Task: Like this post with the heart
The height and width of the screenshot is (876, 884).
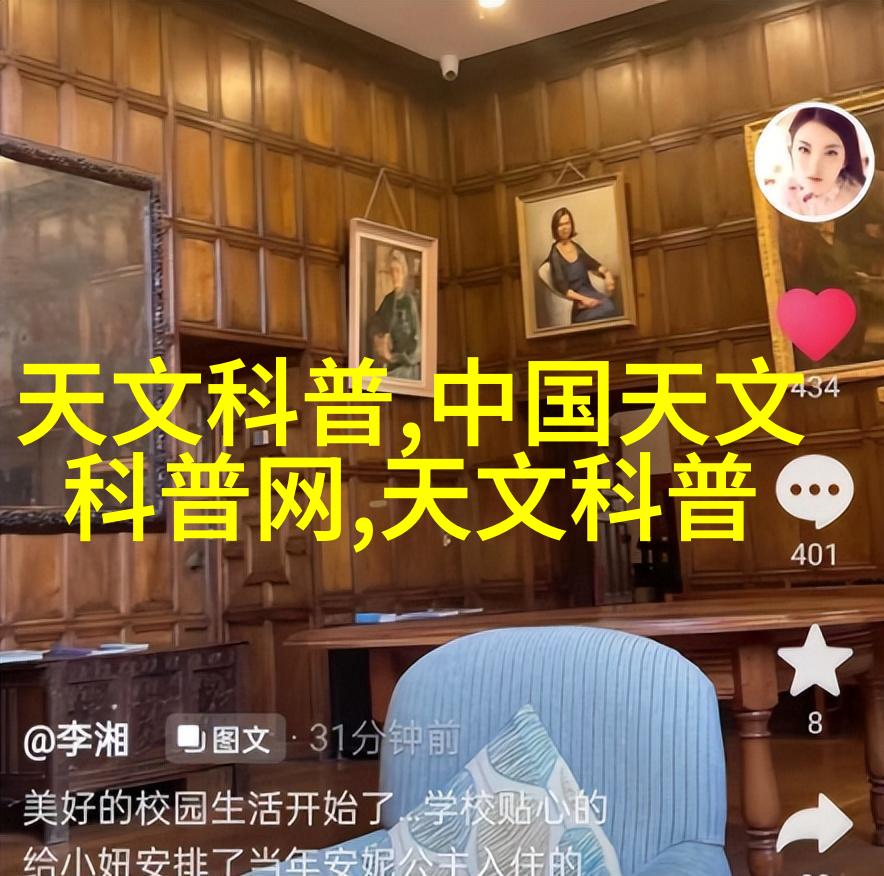Action: 815,325
